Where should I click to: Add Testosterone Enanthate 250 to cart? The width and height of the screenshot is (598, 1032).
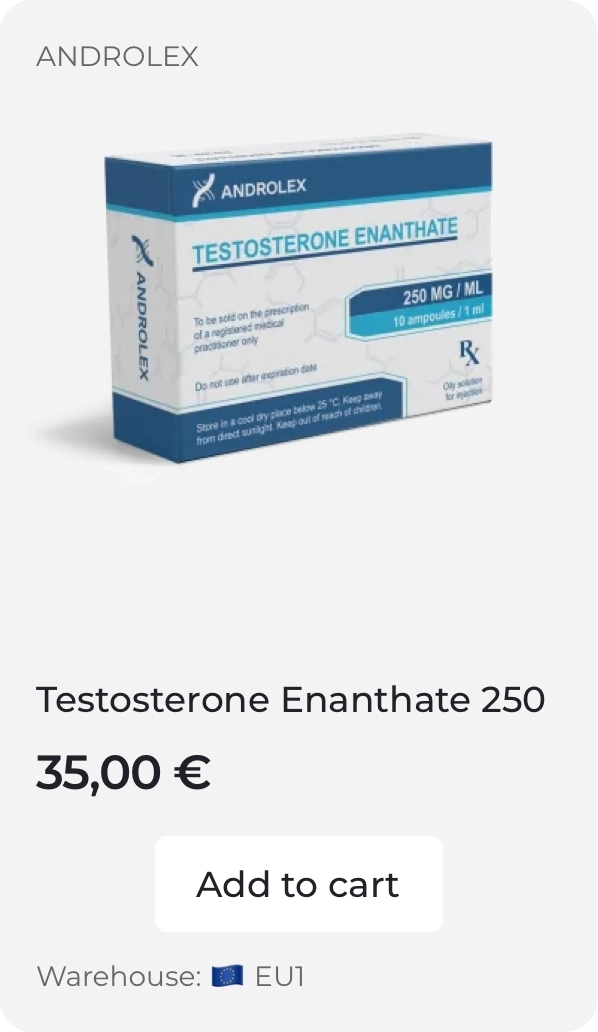click(x=299, y=883)
